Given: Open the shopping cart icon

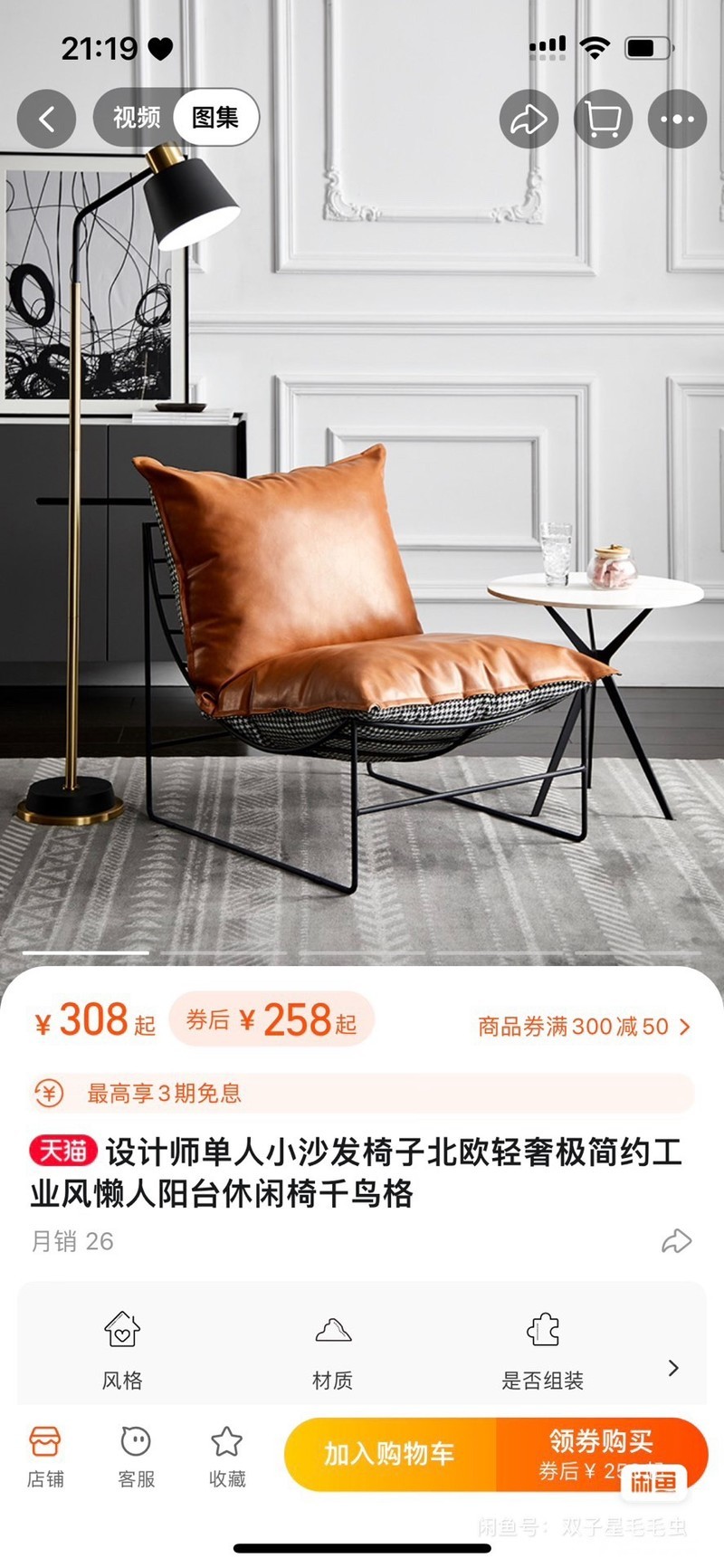Looking at the screenshot, I should tap(603, 119).
